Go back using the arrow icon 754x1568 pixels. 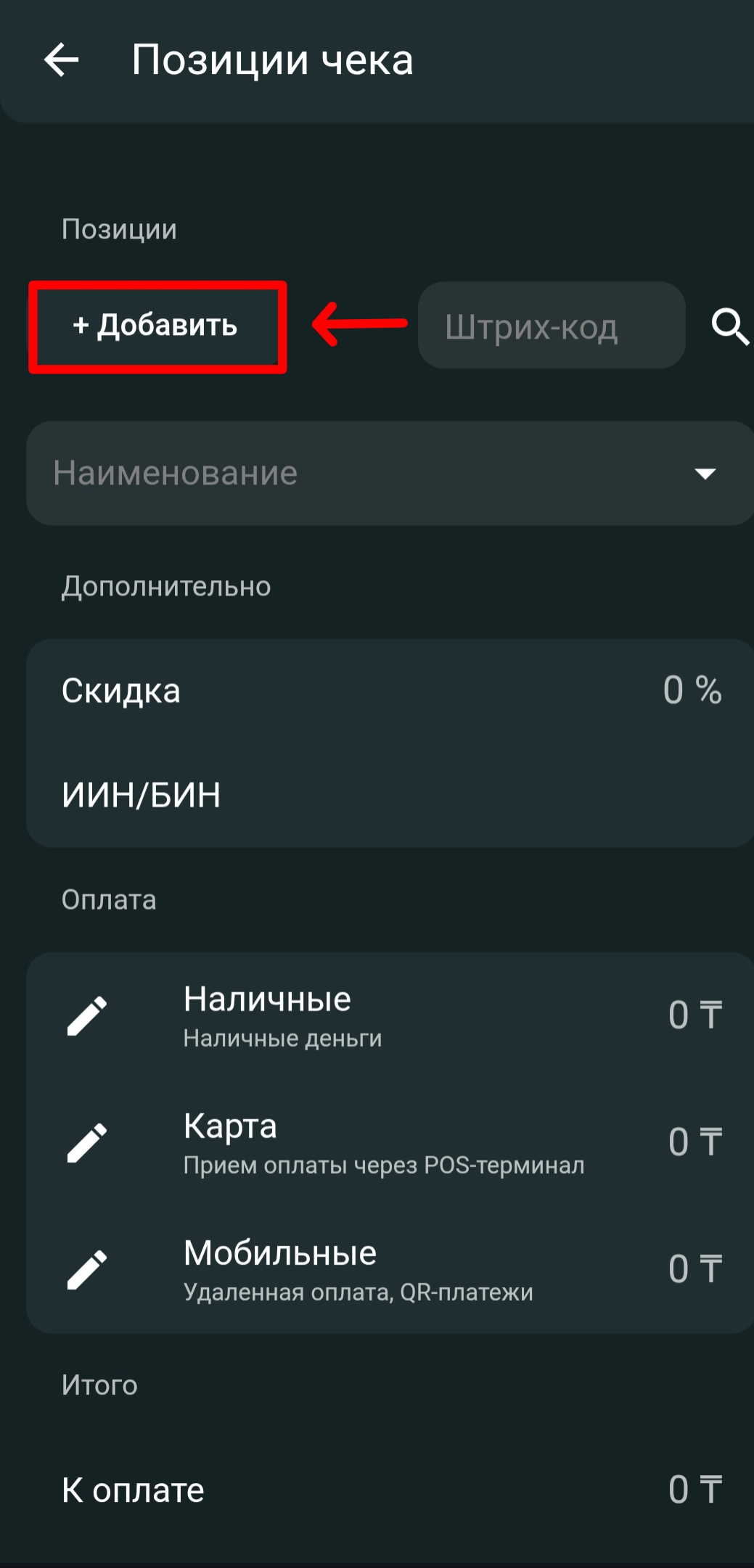point(62,59)
